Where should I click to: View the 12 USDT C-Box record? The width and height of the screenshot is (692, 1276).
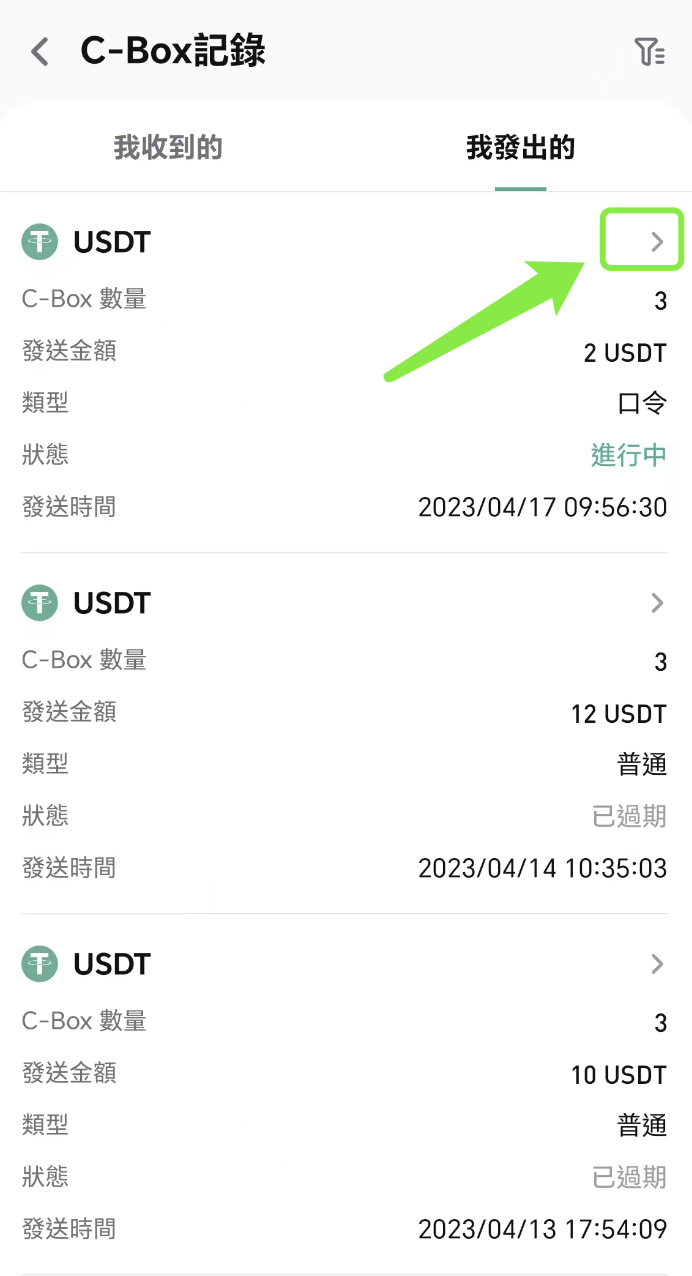[x=656, y=602]
